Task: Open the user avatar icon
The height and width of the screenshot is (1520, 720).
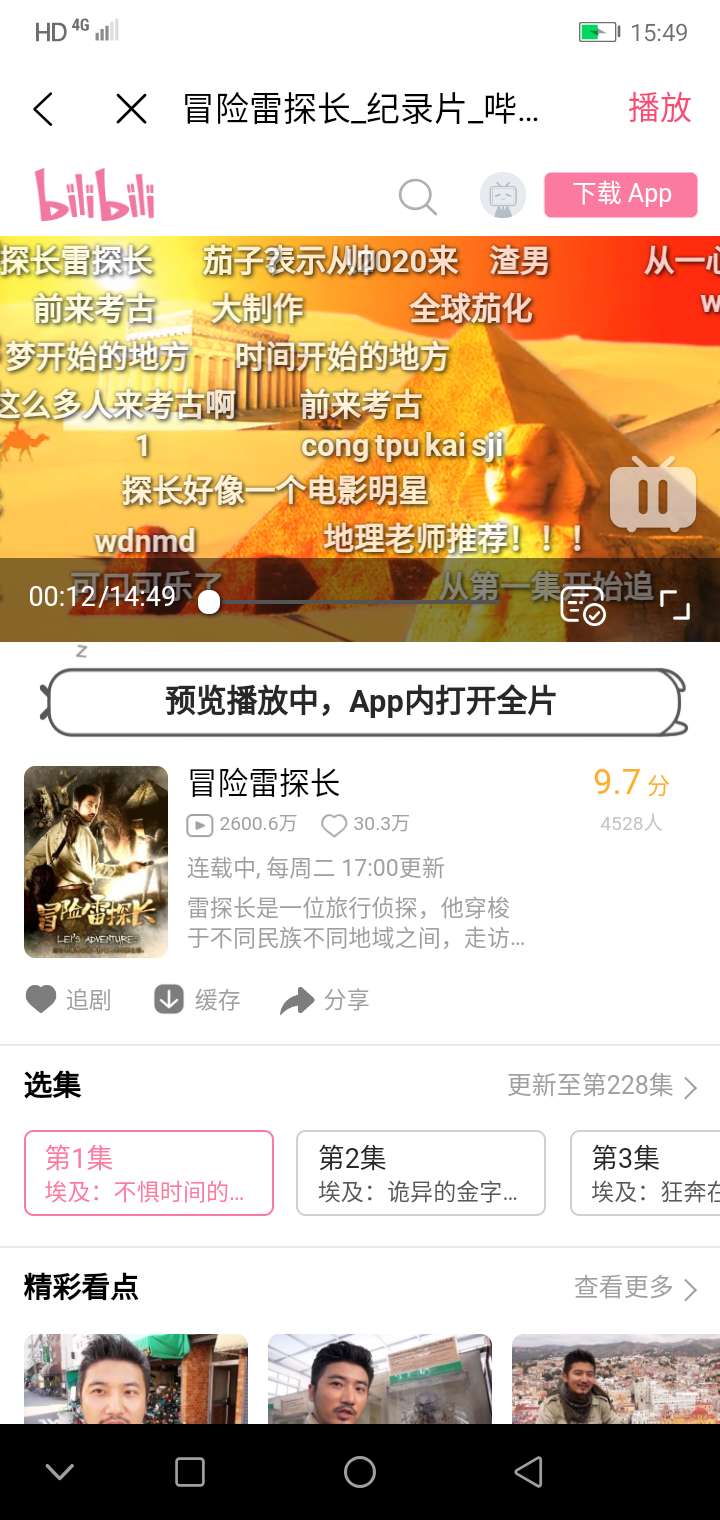Action: coord(502,195)
